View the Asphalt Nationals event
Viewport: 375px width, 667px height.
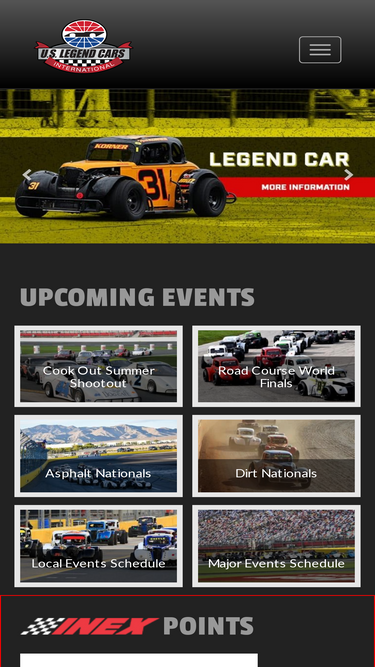99,456
